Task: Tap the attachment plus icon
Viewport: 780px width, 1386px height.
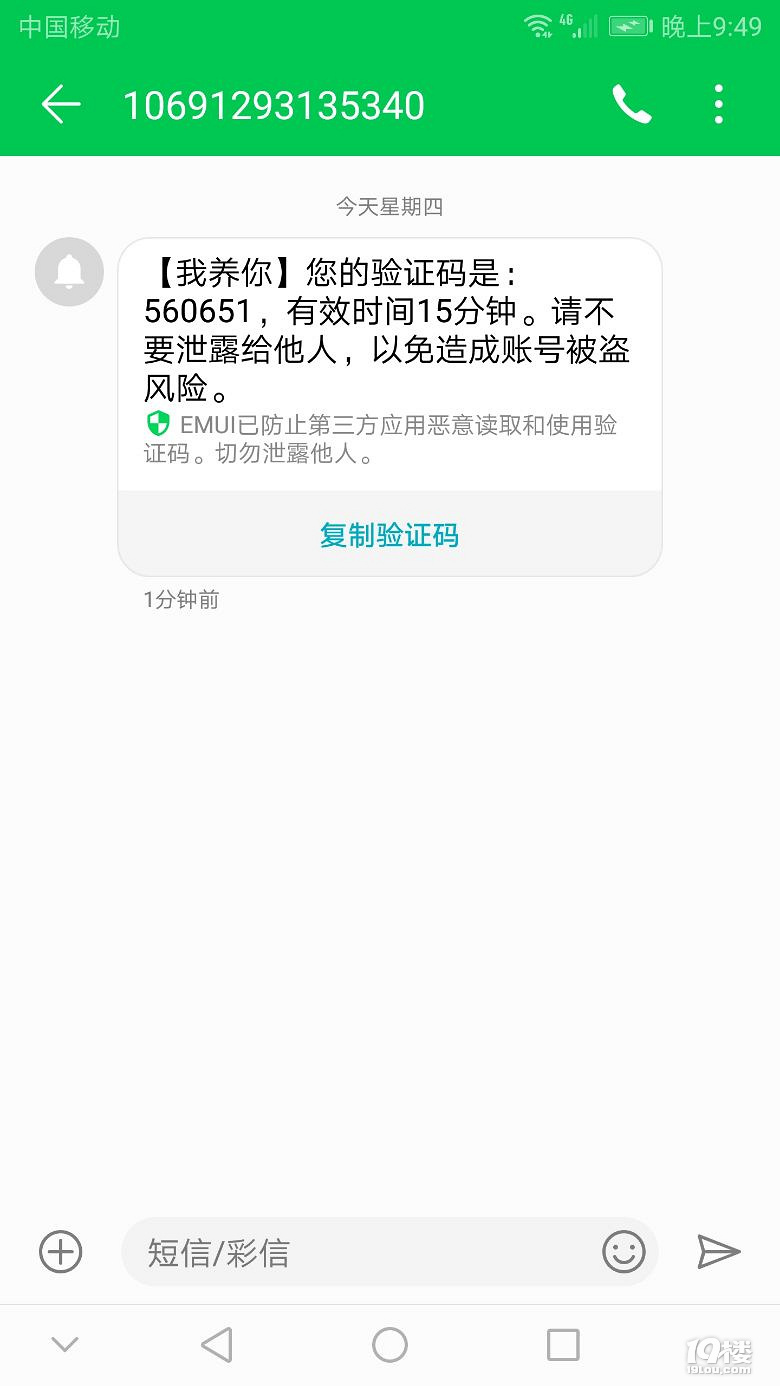Action: [x=60, y=1251]
